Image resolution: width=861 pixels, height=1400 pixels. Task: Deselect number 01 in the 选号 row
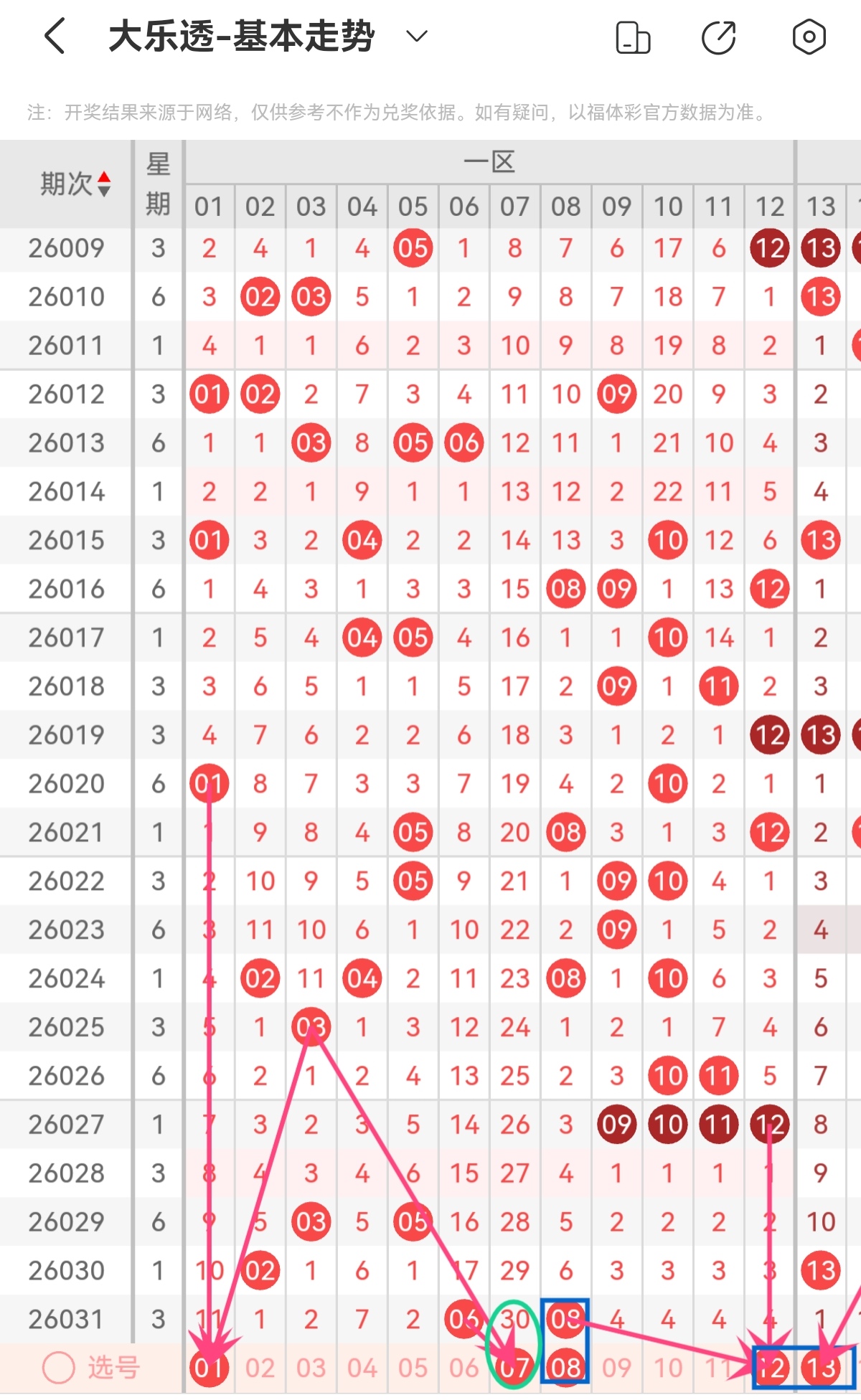209,1368
